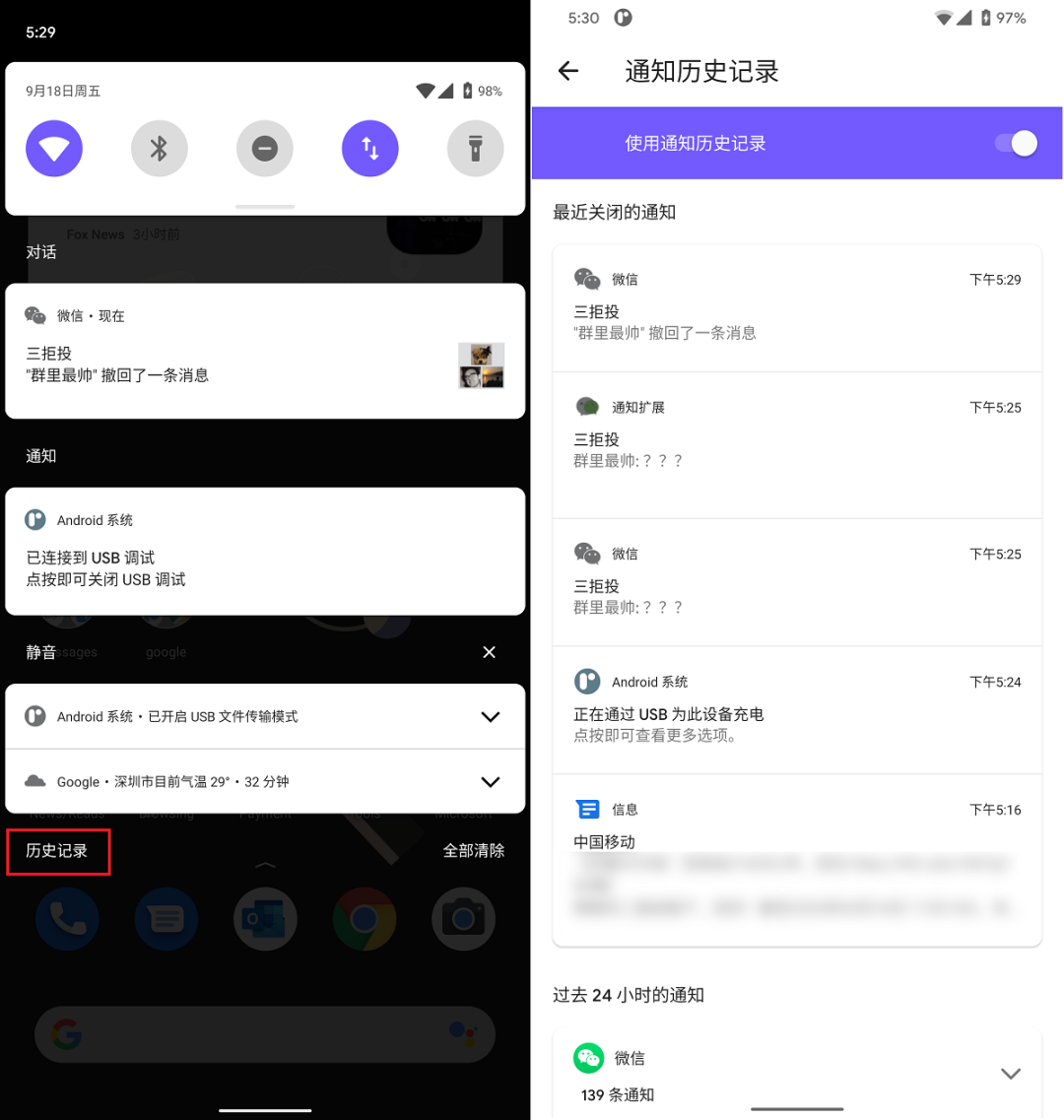Toggle the 使用通知历史记录 switch
The width and height of the screenshot is (1064, 1120).
[x=1016, y=144]
